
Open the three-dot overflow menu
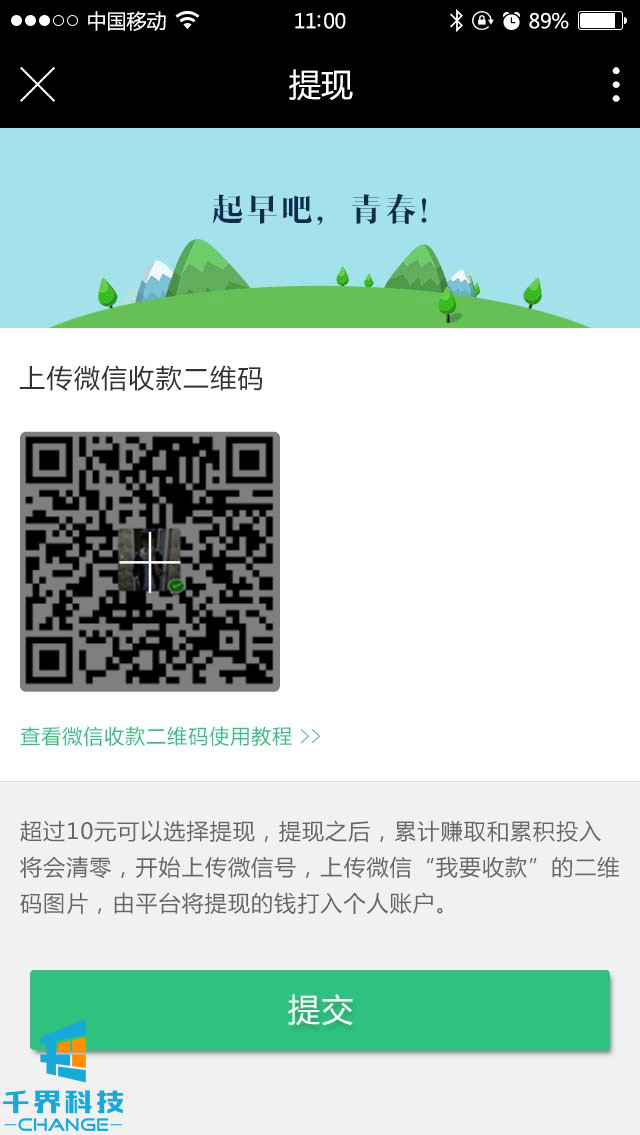[615, 85]
